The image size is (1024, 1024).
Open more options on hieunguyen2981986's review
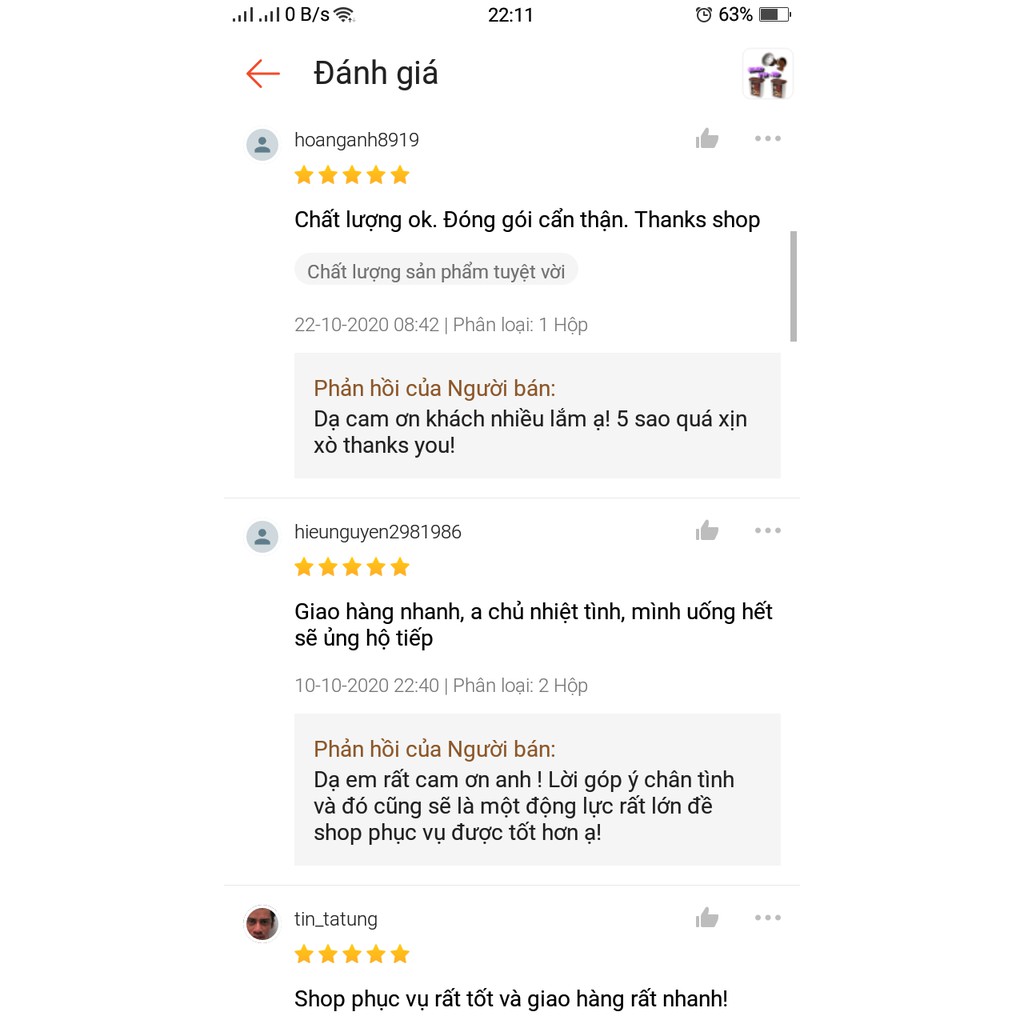[767, 531]
